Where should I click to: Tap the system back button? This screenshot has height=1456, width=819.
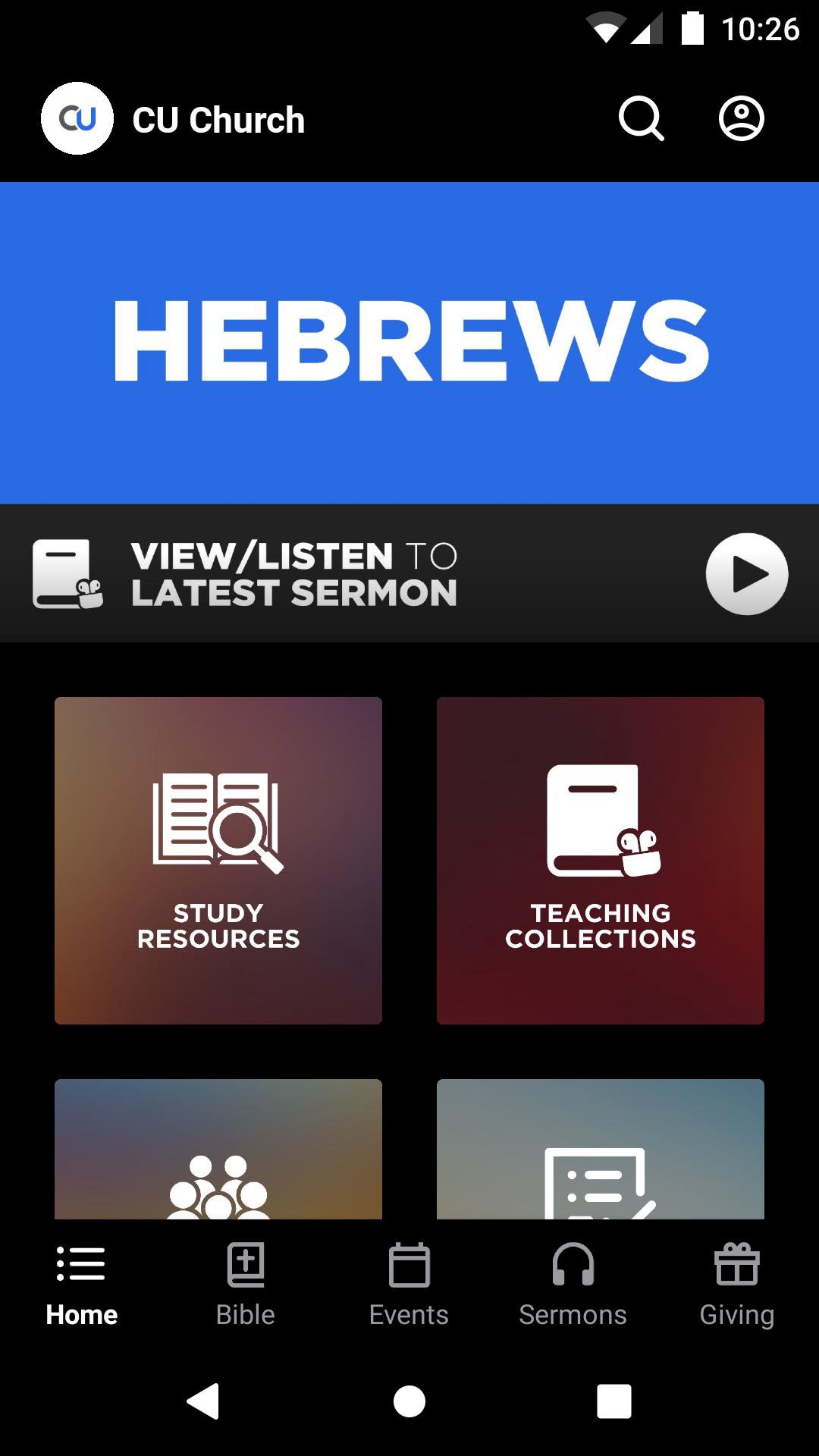click(203, 1401)
